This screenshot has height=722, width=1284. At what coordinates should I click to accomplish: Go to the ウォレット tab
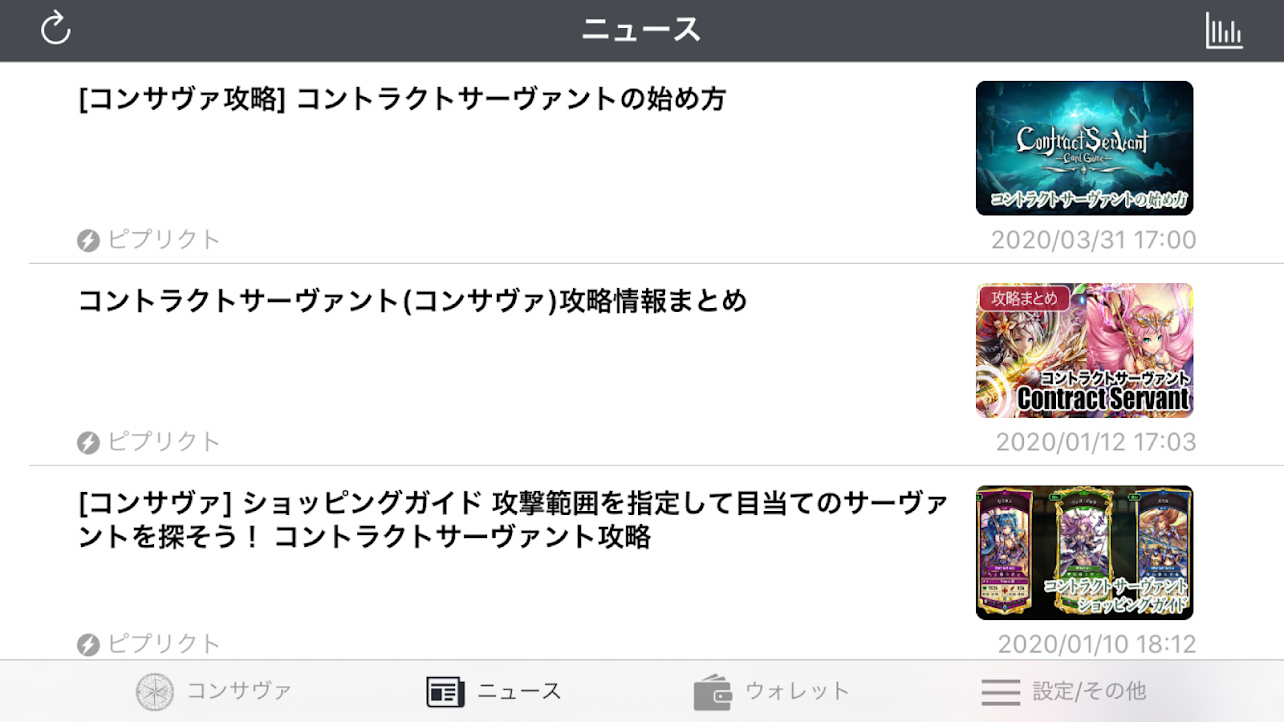pos(771,691)
